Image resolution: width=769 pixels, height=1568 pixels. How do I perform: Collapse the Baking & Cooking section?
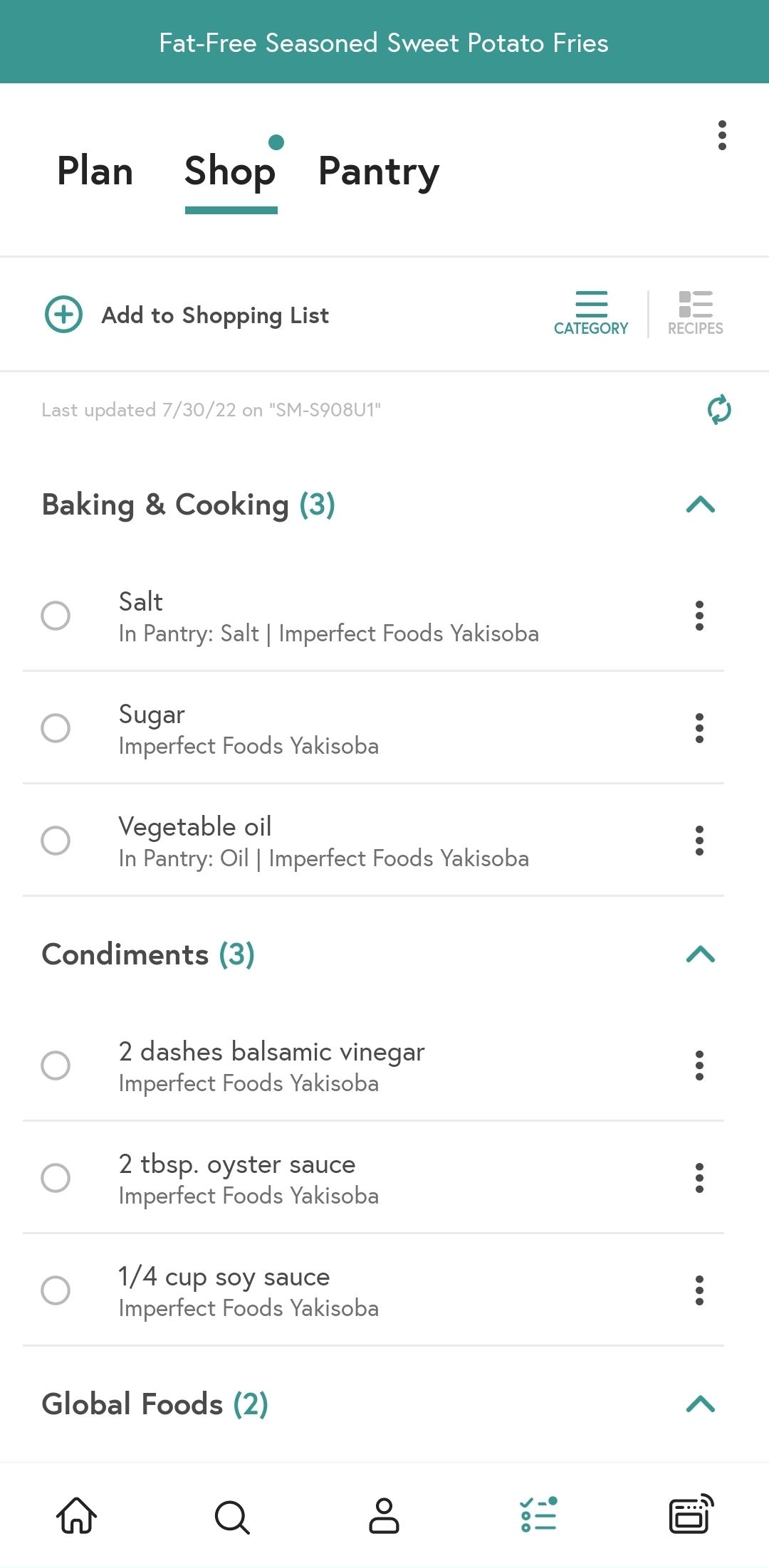pyautogui.click(x=701, y=505)
